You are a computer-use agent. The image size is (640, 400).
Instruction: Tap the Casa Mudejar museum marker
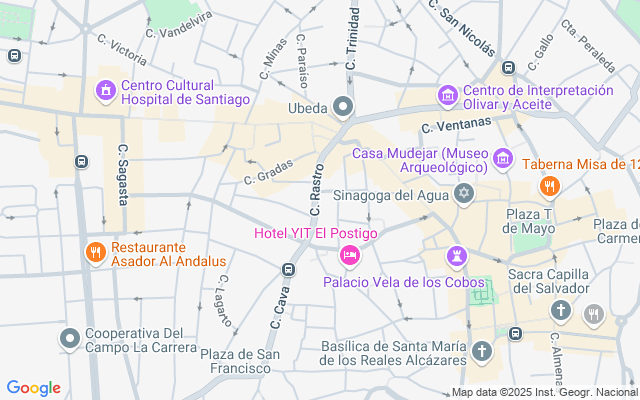tap(503, 160)
